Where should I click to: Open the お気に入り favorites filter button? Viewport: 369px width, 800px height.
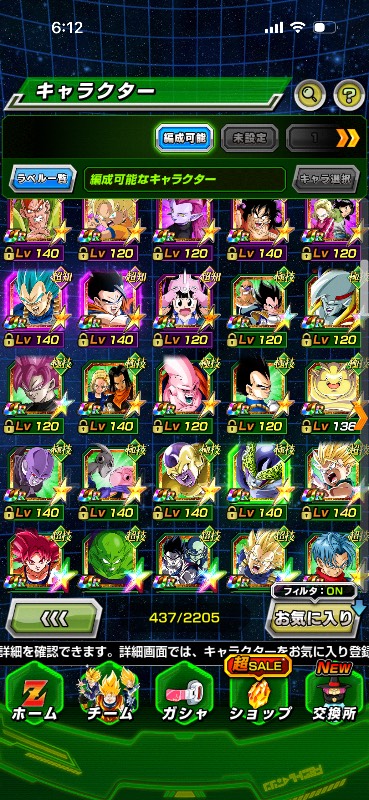pos(314,618)
